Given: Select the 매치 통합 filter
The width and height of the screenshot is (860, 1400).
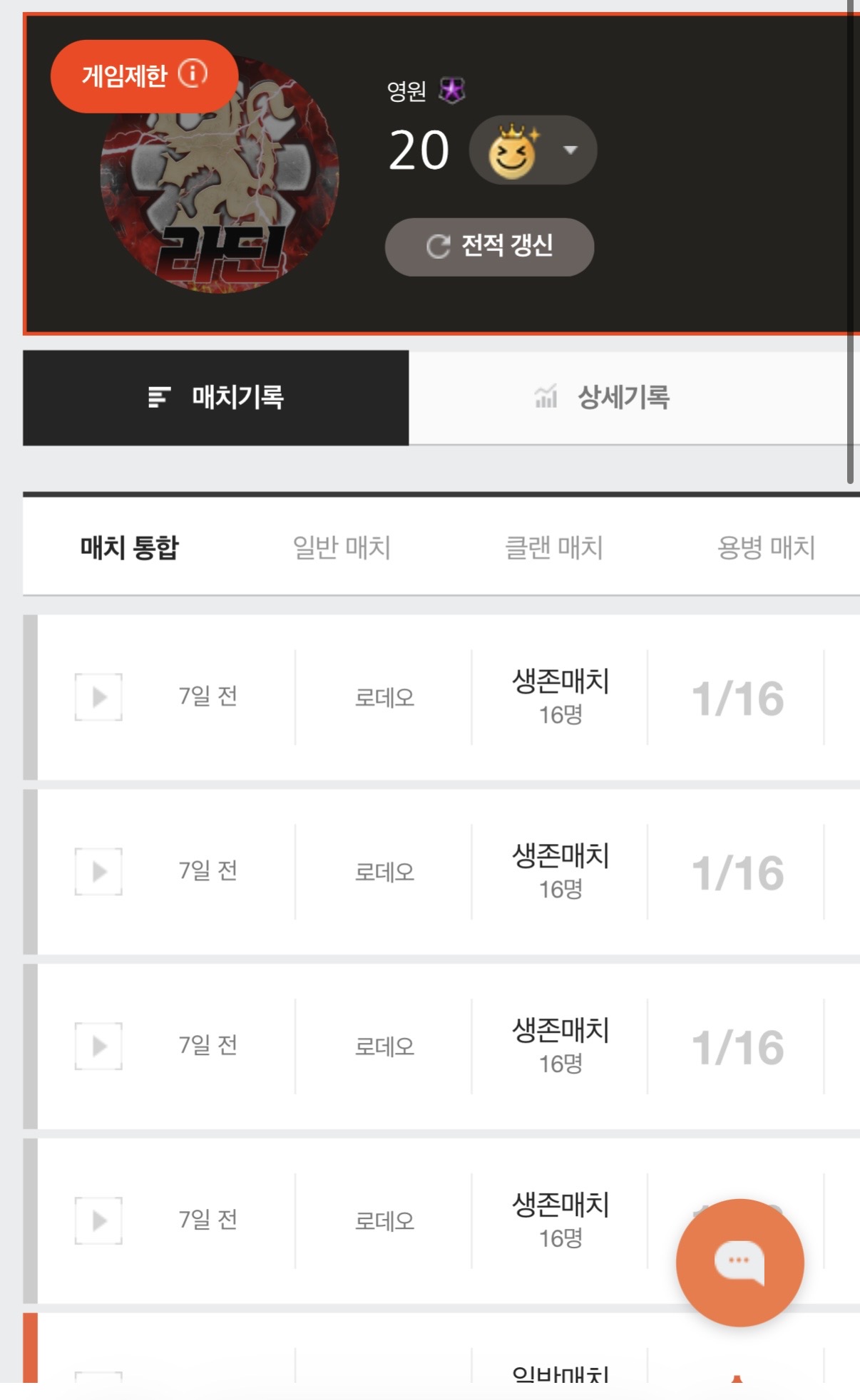Looking at the screenshot, I should [129, 547].
